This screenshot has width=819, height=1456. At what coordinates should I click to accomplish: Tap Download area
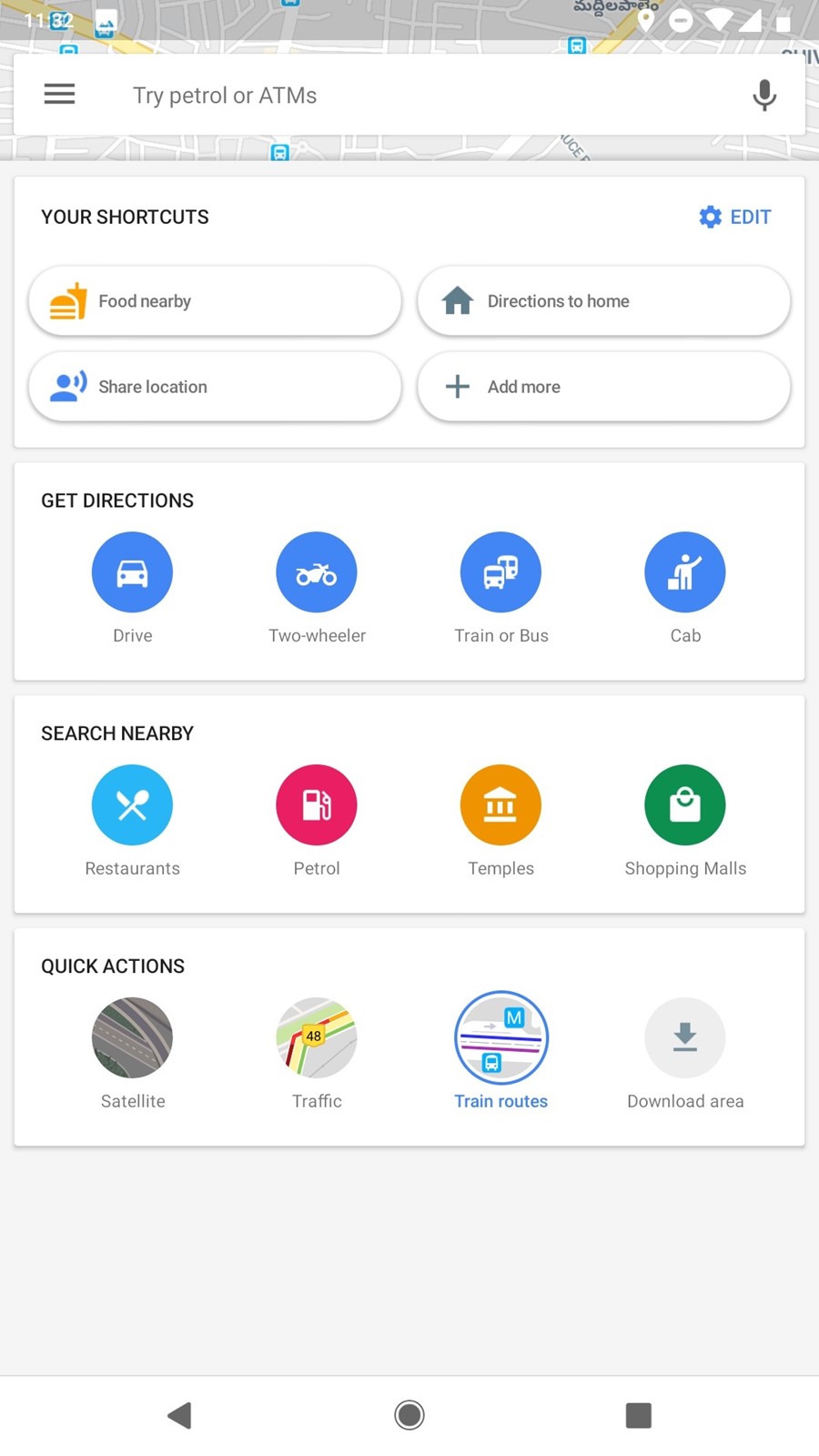pyautogui.click(x=685, y=1053)
